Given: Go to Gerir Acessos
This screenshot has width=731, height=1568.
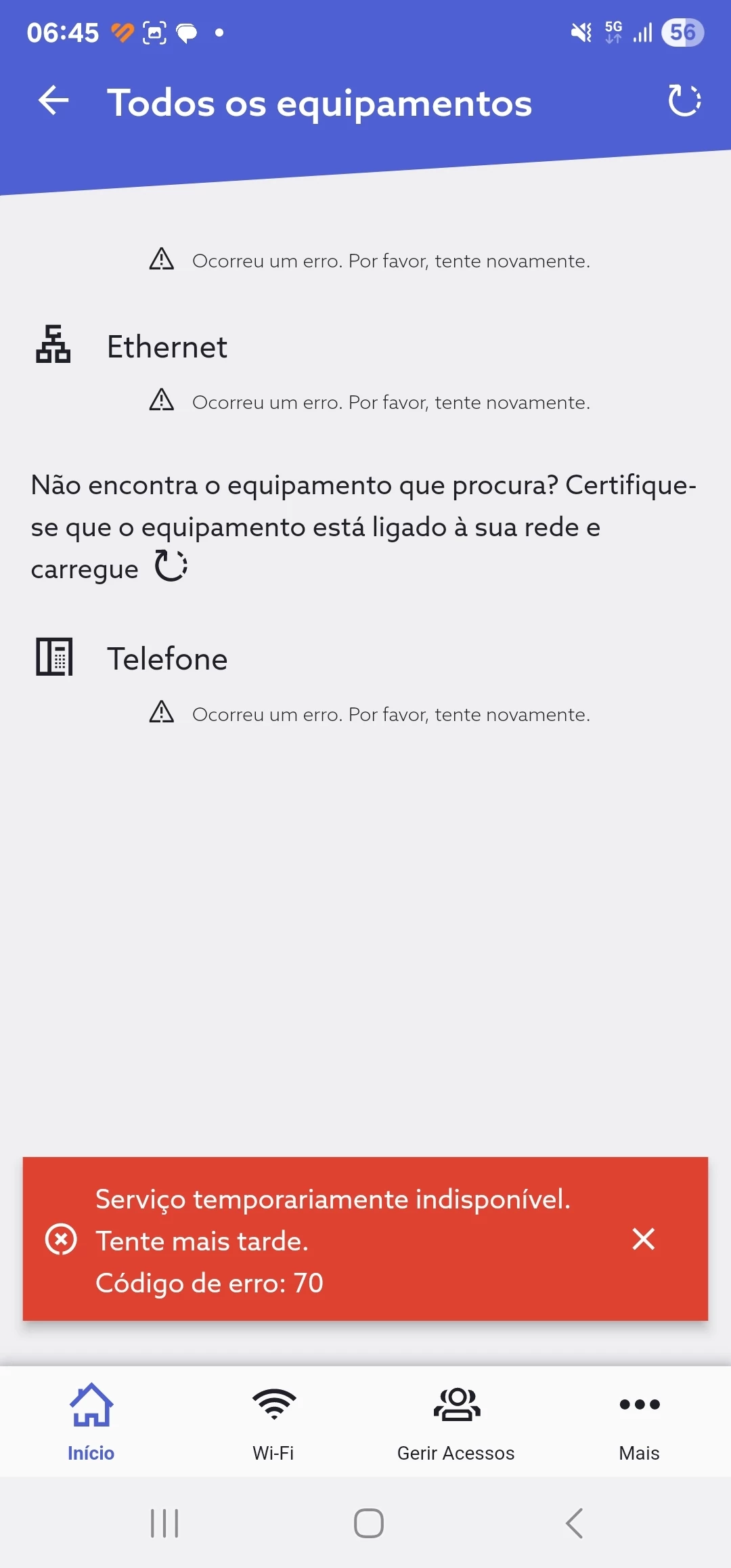Looking at the screenshot, I should (456, 1421).
